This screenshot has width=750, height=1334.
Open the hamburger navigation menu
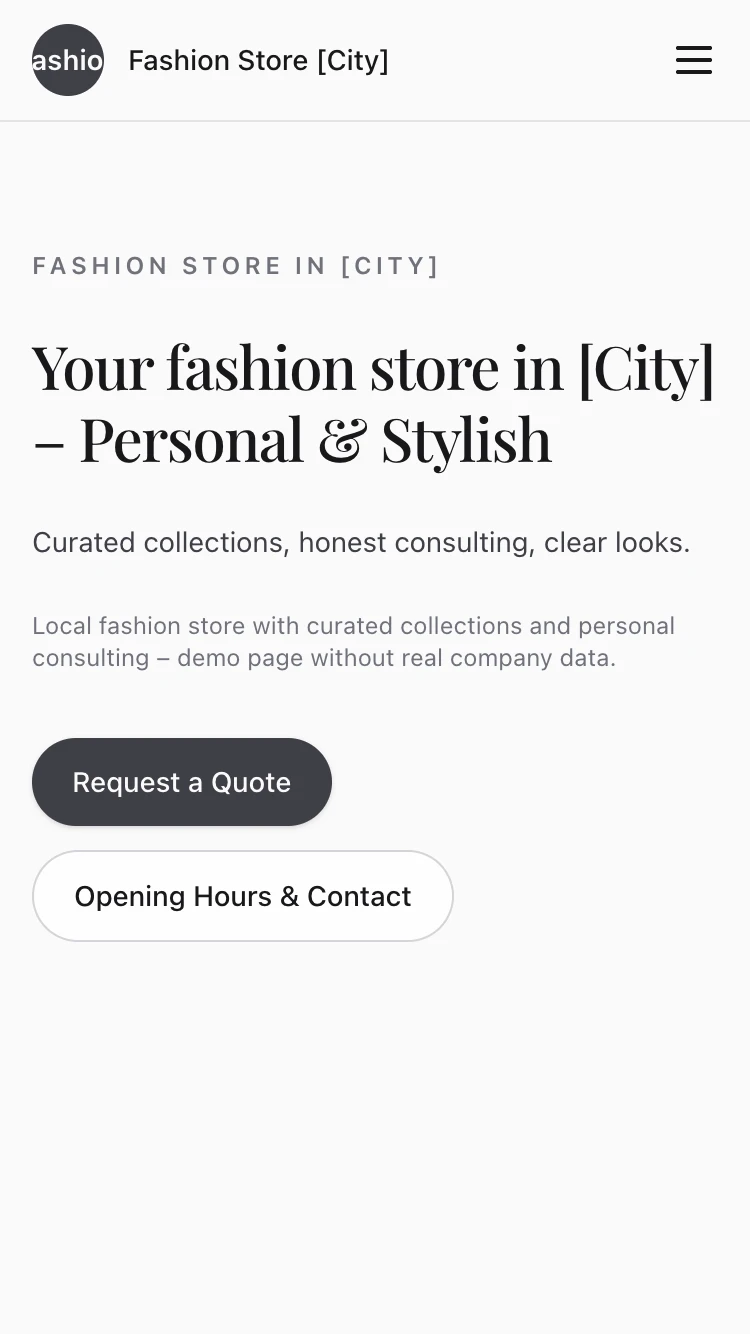(x=693, y=60)
